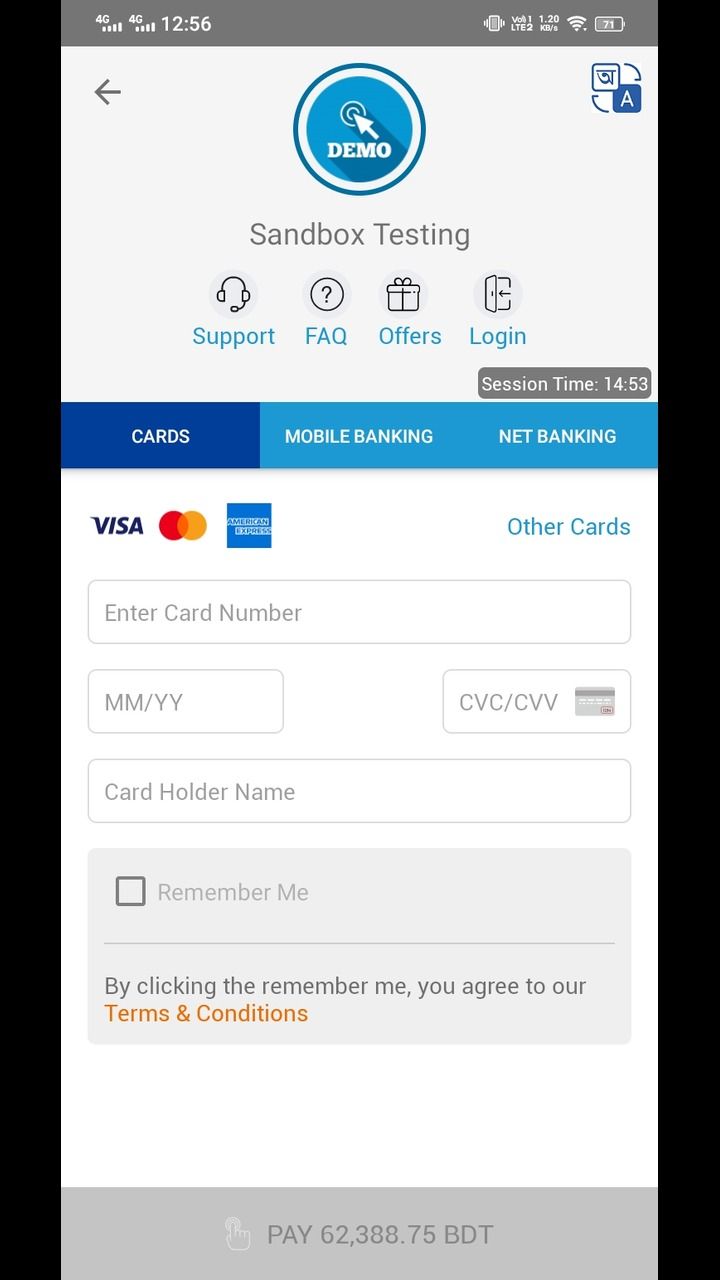Screen dimensions: 720x1280
Task: Tap the CVC/CVV field
Action: pyautogui.click(x=537, y=701)
